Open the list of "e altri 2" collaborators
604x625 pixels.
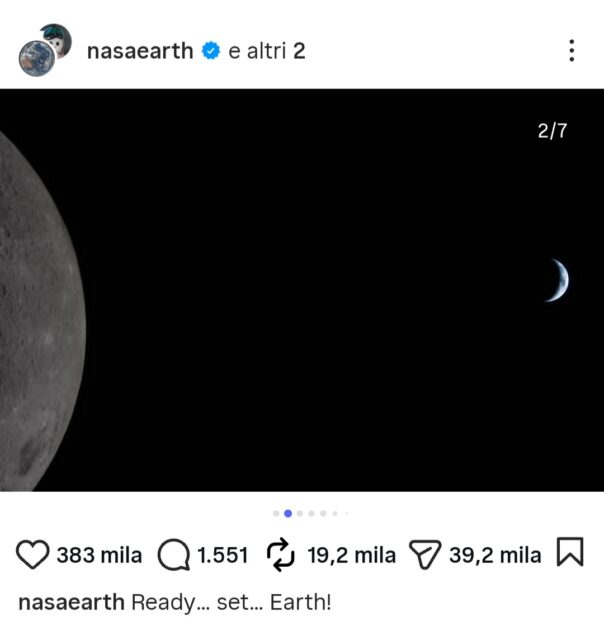pyautogui.click(x=267, y=50)
